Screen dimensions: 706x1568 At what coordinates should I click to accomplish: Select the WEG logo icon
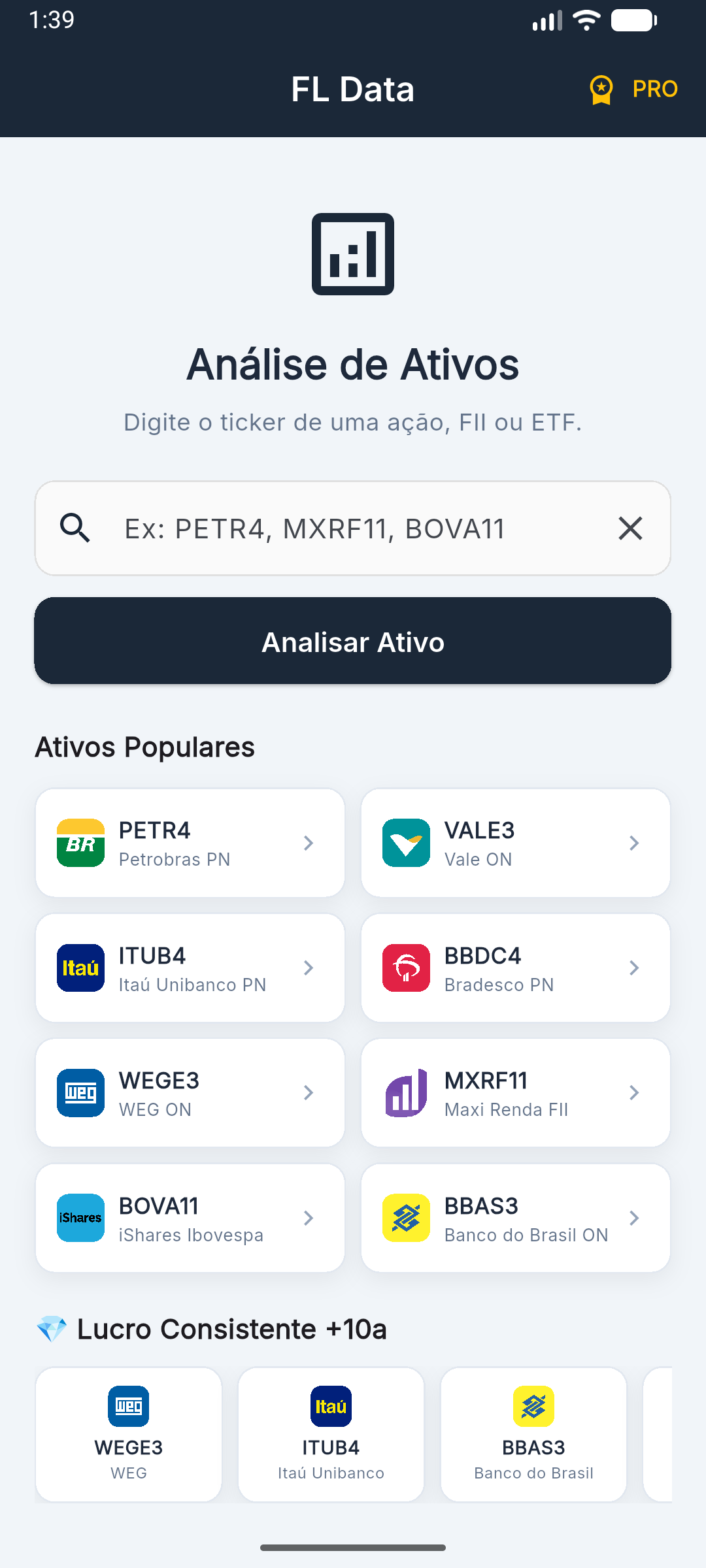click(x=80, y=1092)
